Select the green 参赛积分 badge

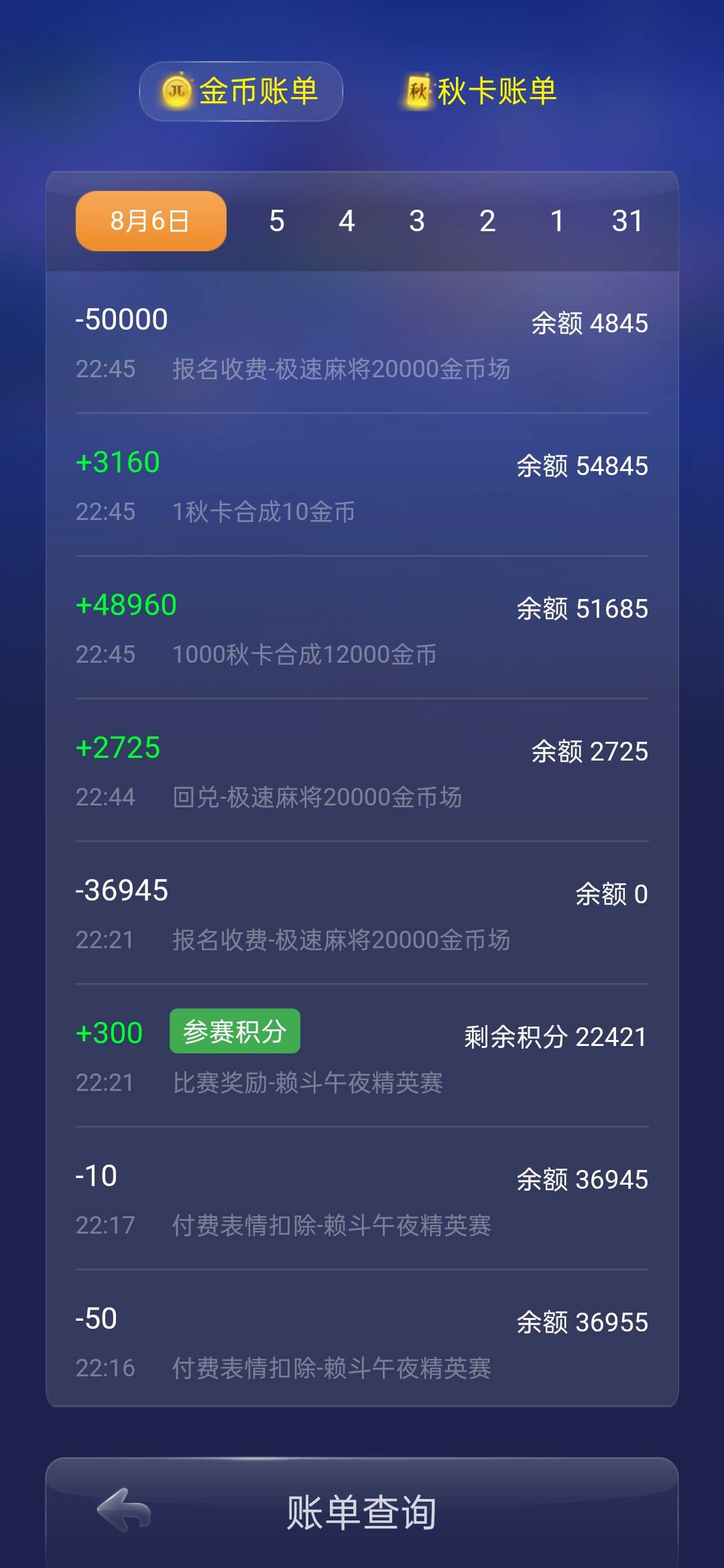coord(235,1032)
